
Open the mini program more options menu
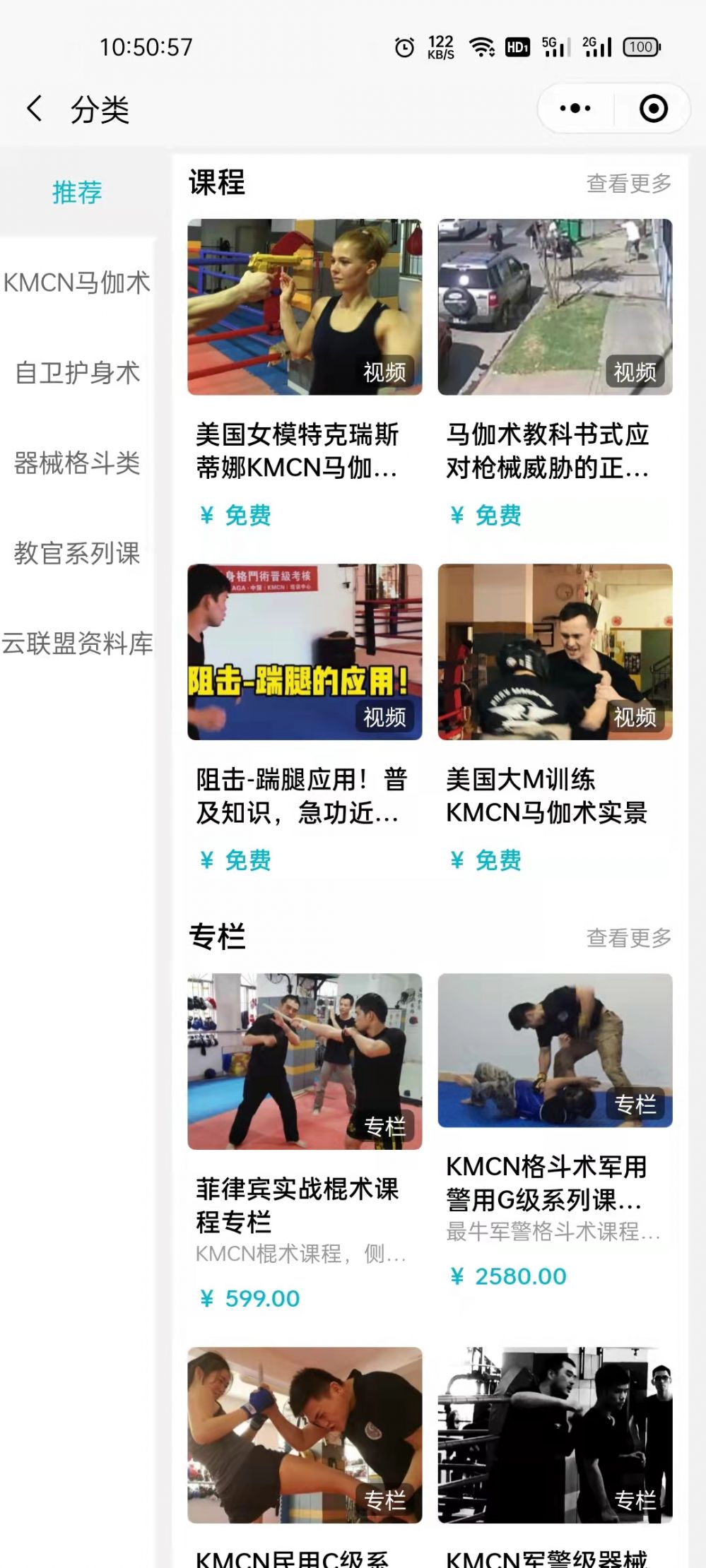pyautogui.click(x=575, y=109)
